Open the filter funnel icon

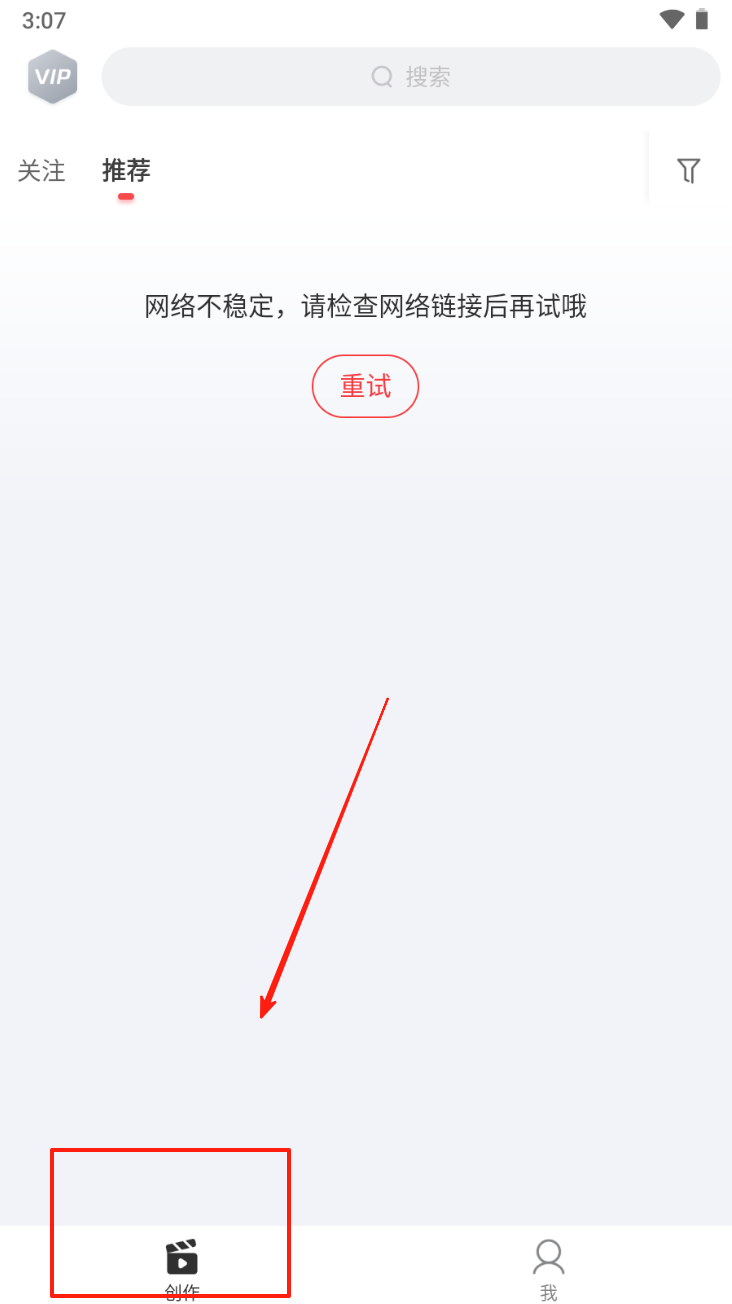point(688,171)
